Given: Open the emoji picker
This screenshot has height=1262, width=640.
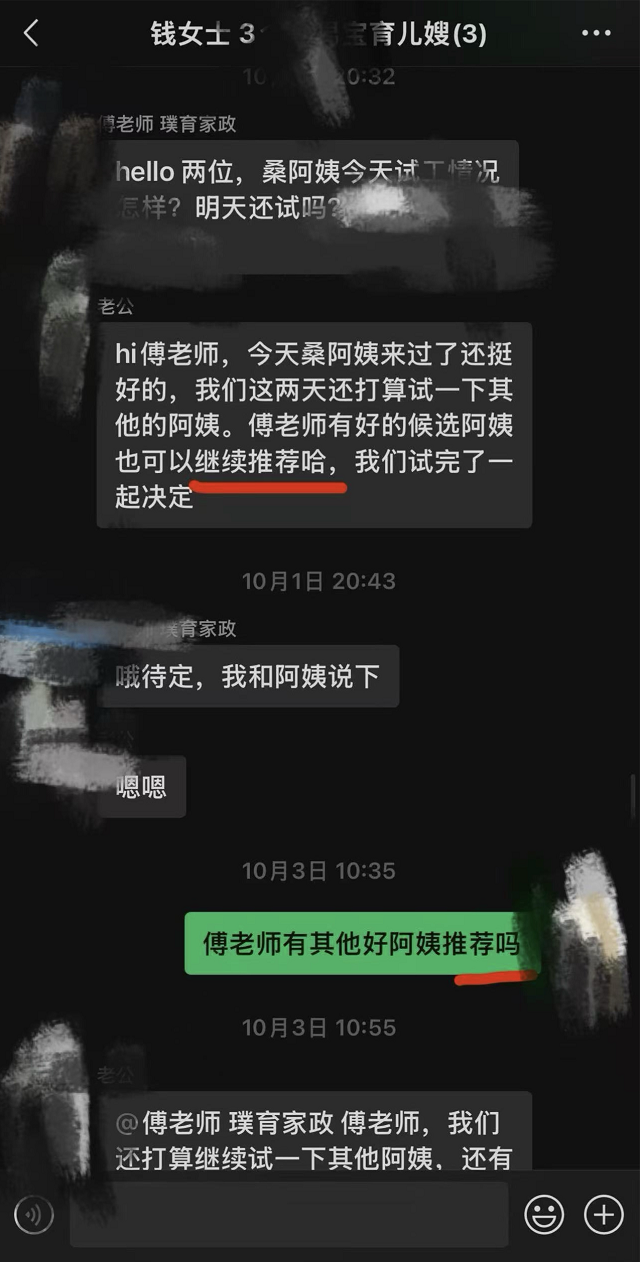Looking at the screenshot, I should coord(545,1215).
